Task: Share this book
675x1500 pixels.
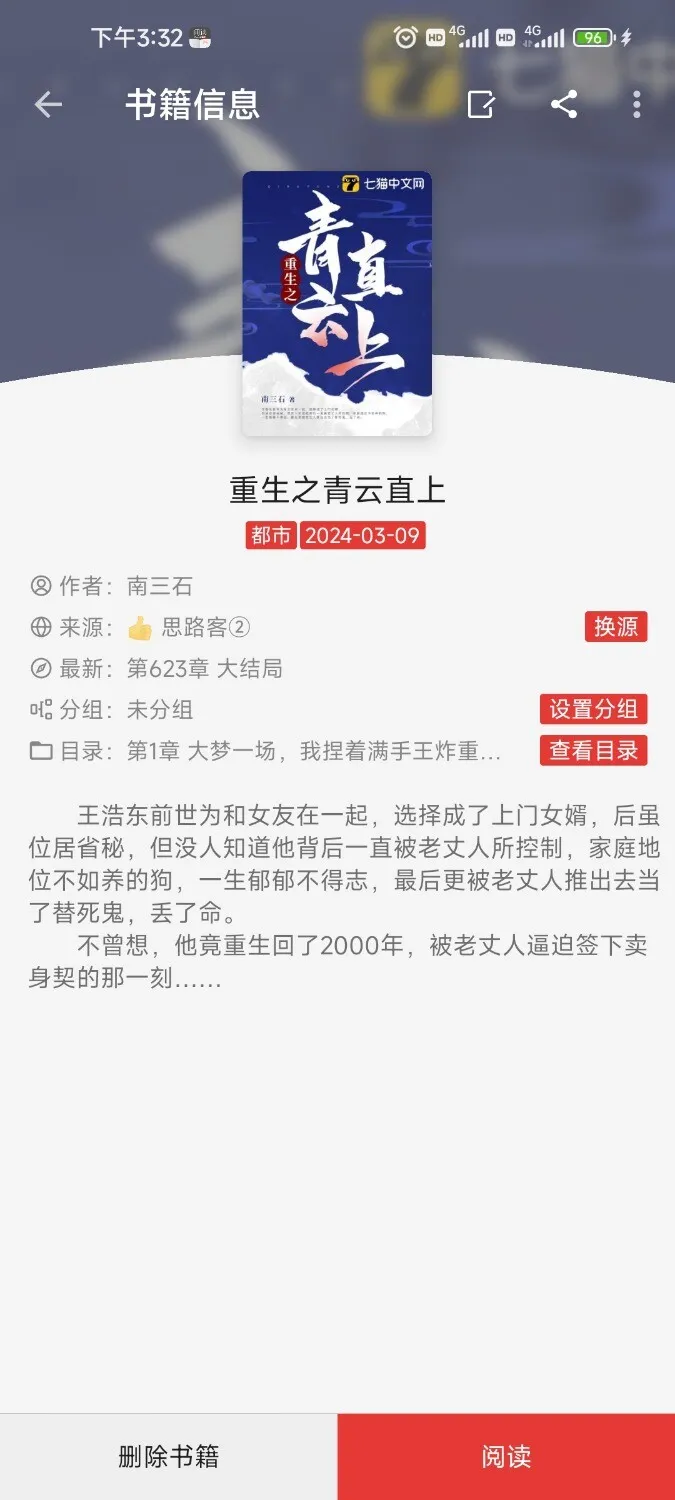Action: pos(564,104)
